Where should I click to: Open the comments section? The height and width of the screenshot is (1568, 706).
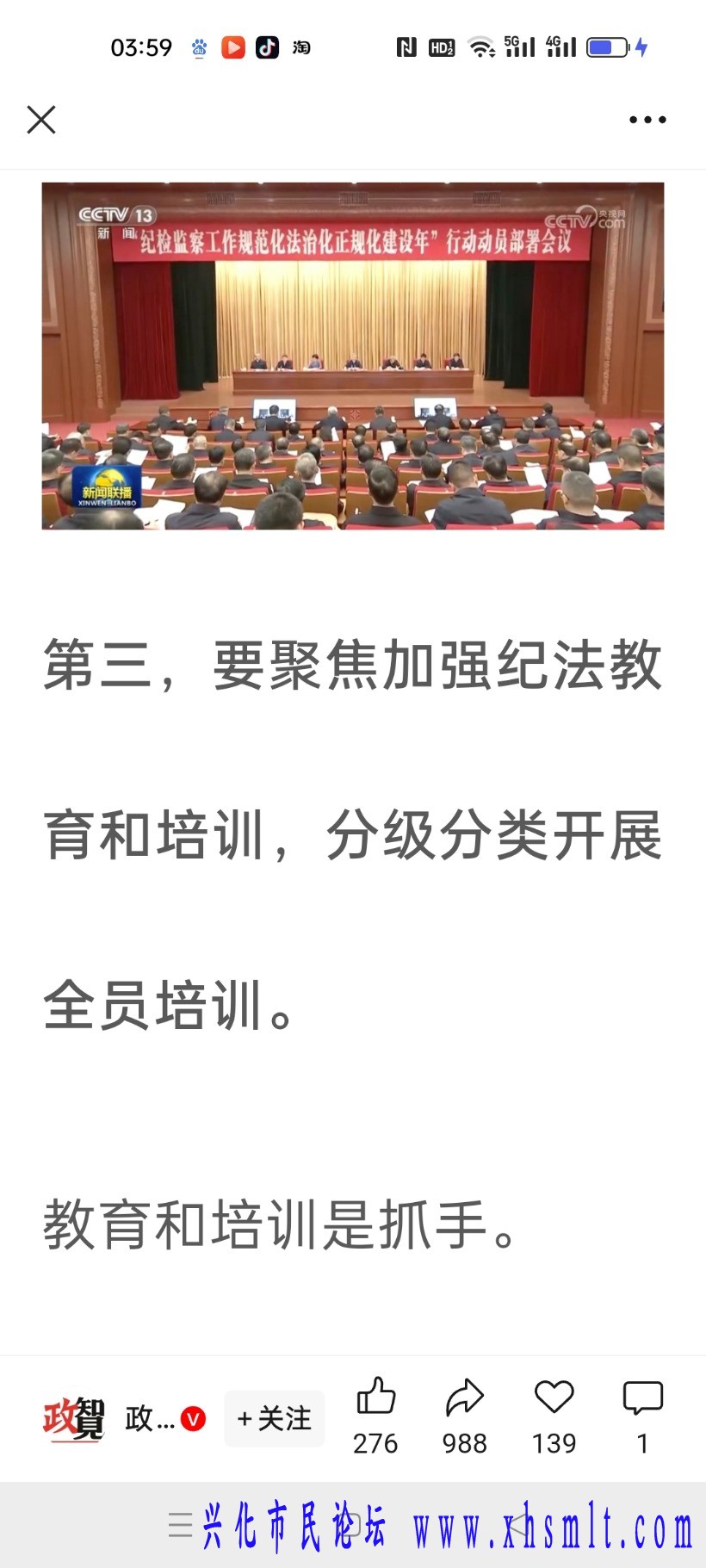click(642, 1398)
